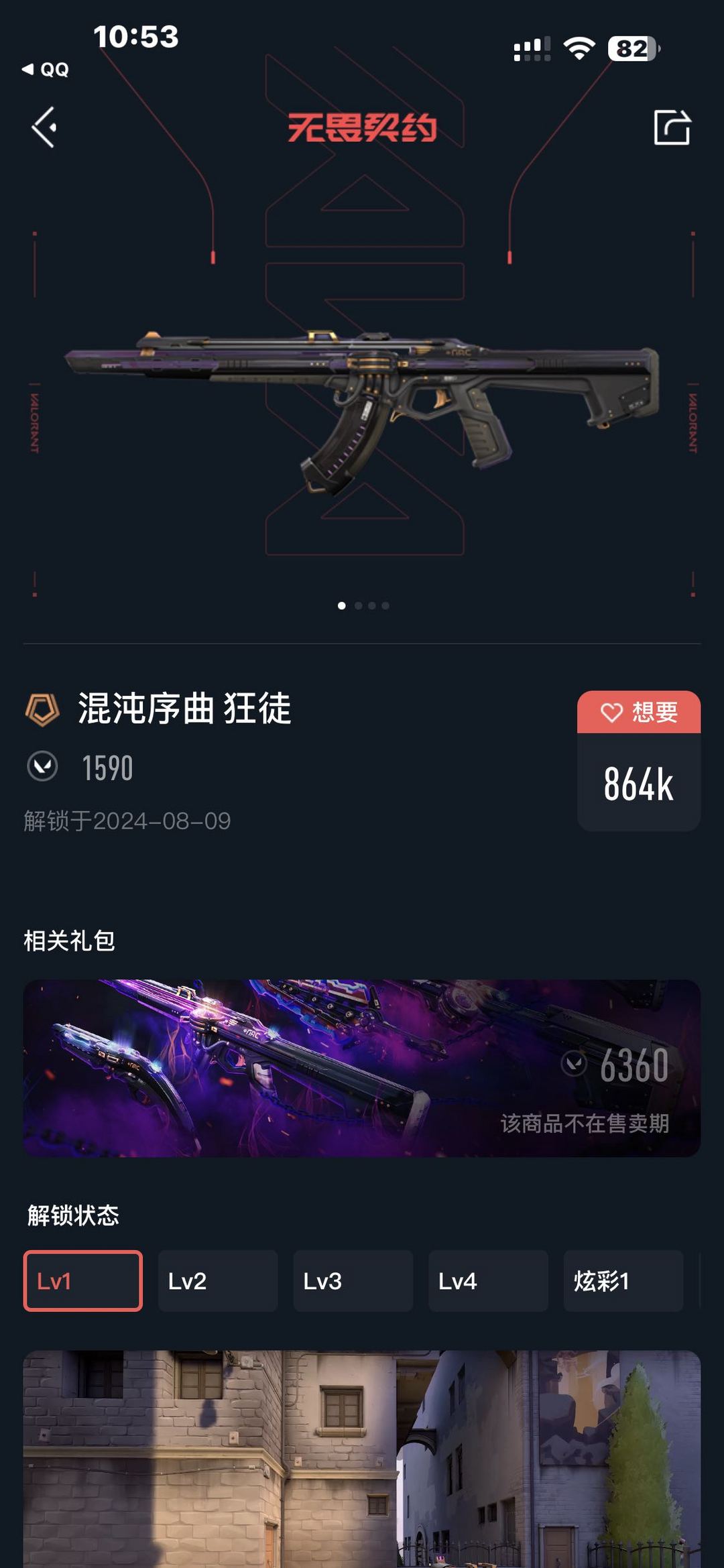Go back using the top-left arrow
The height and width of the screenshot is (1568, 724).
pos(44,127)
